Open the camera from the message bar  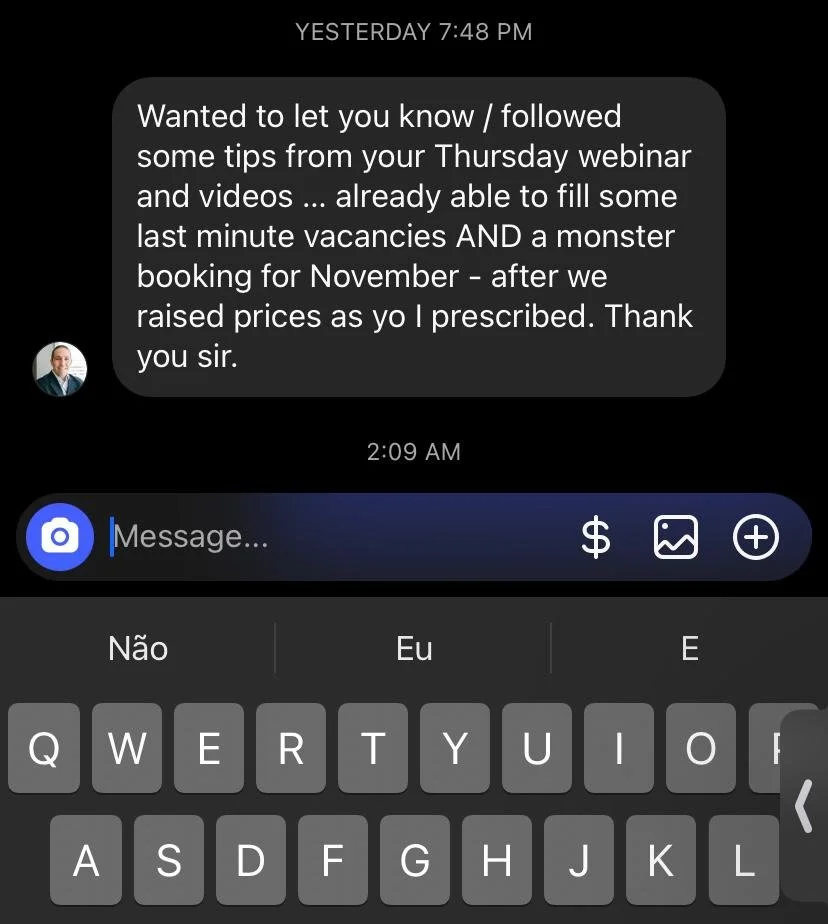tap(59, 537)
